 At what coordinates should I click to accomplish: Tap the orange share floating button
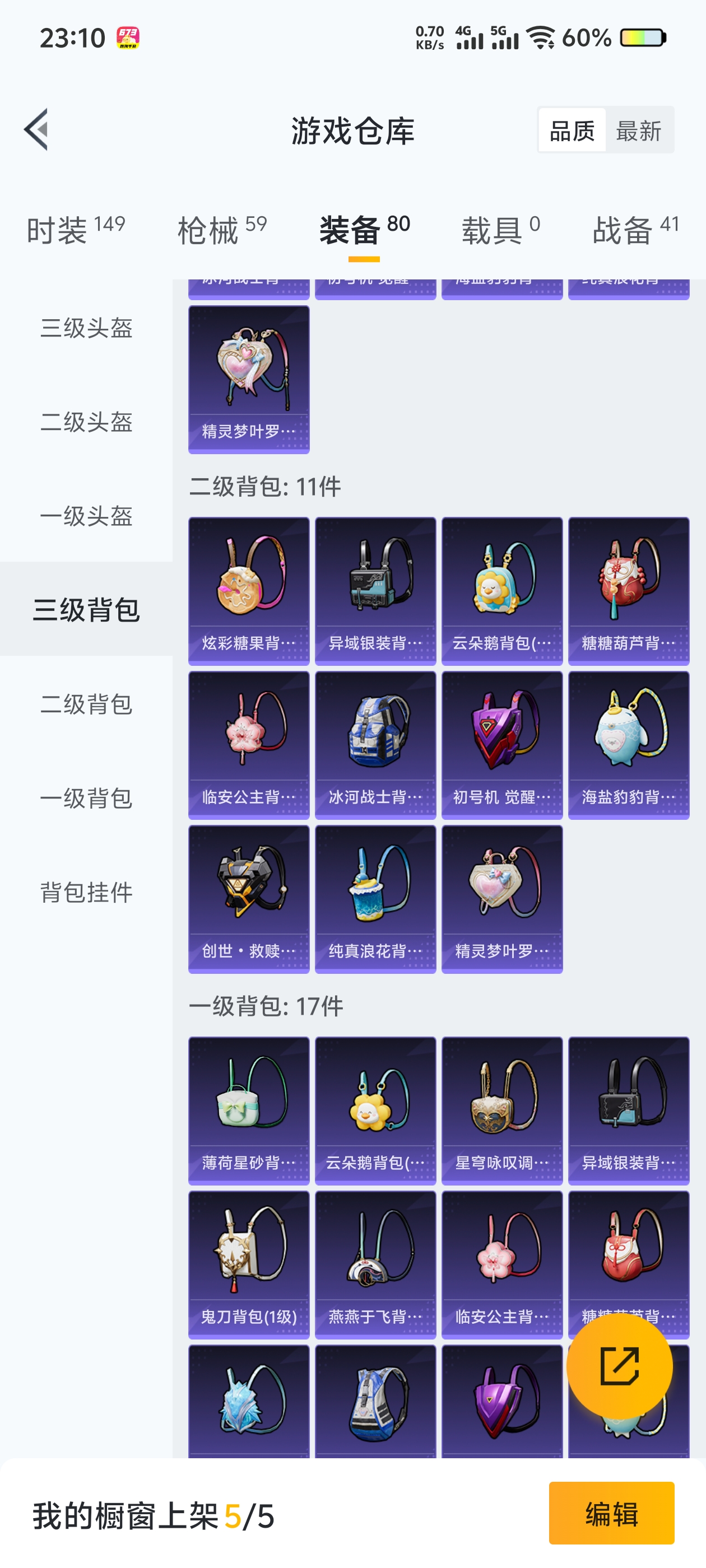pyautogui.click(x=619, y=1366)
